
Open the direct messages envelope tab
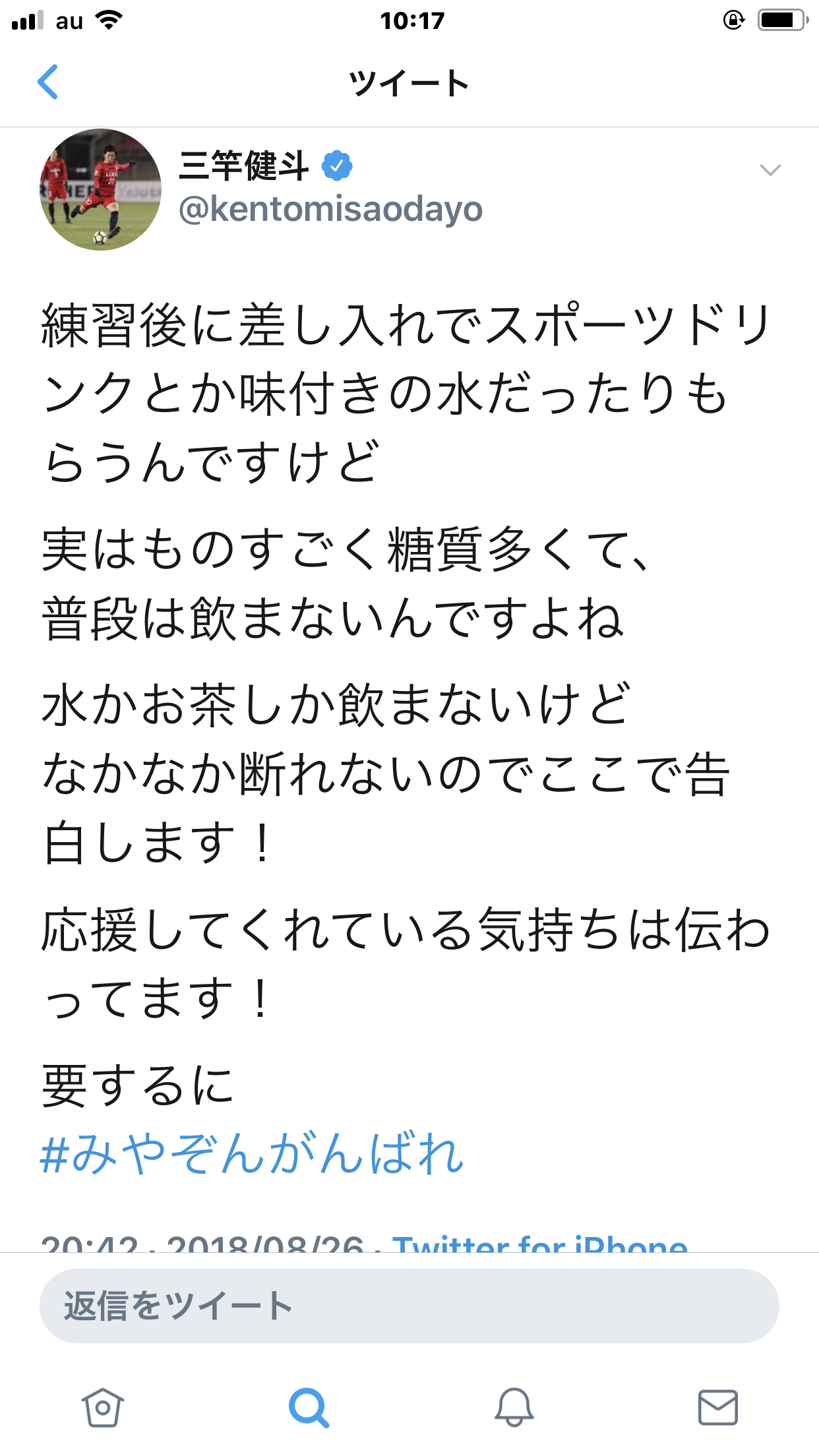[x=717, y=1407]
